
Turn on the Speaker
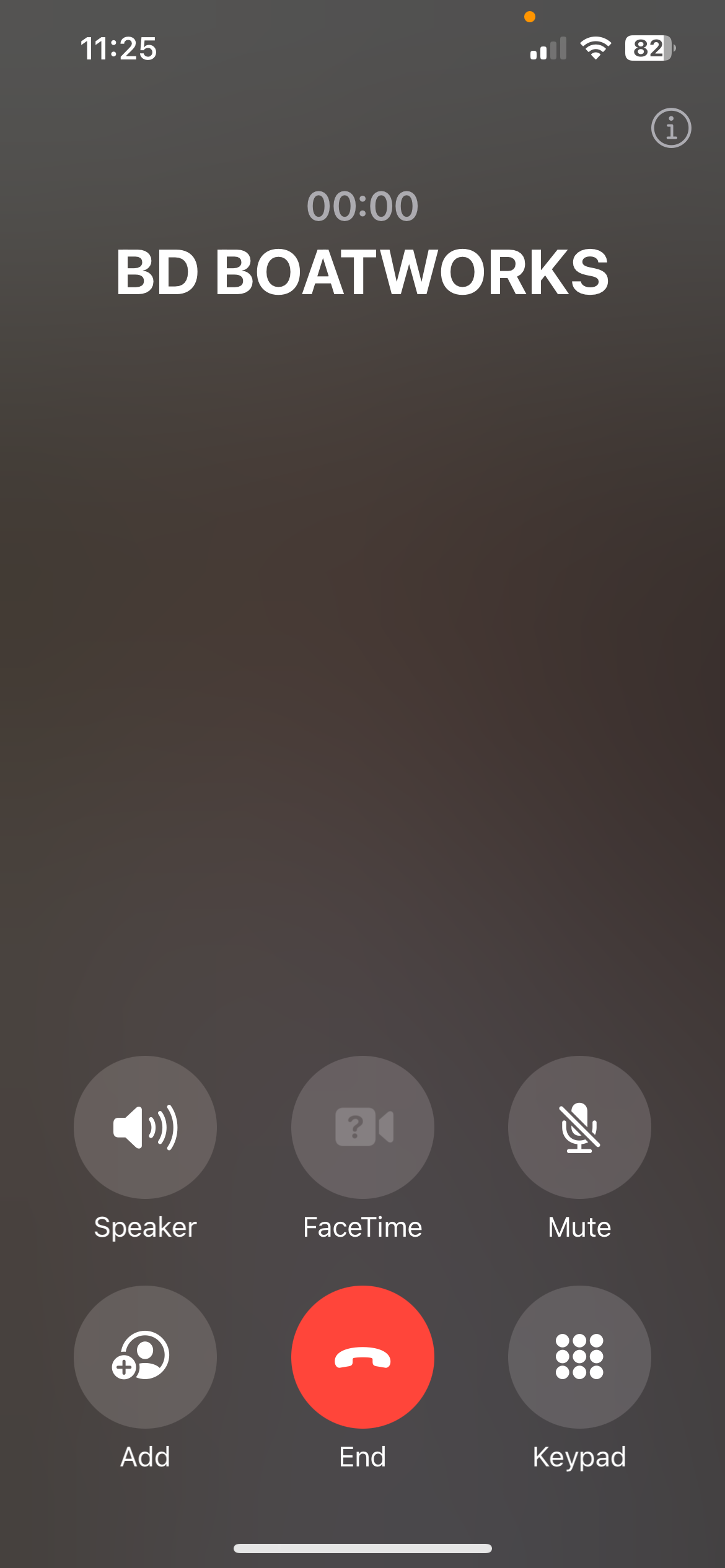(145, 1127)
